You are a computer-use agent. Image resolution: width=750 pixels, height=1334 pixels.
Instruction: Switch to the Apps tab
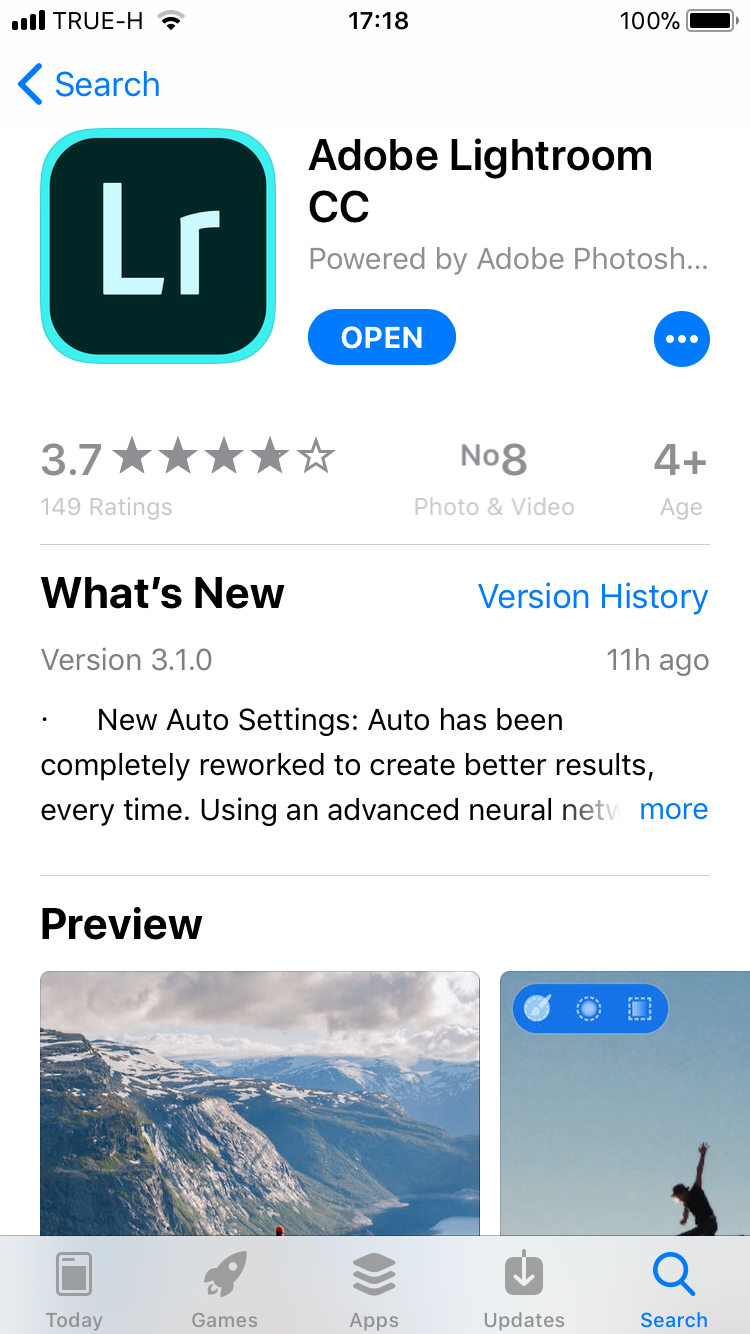tap(374, 1290)
